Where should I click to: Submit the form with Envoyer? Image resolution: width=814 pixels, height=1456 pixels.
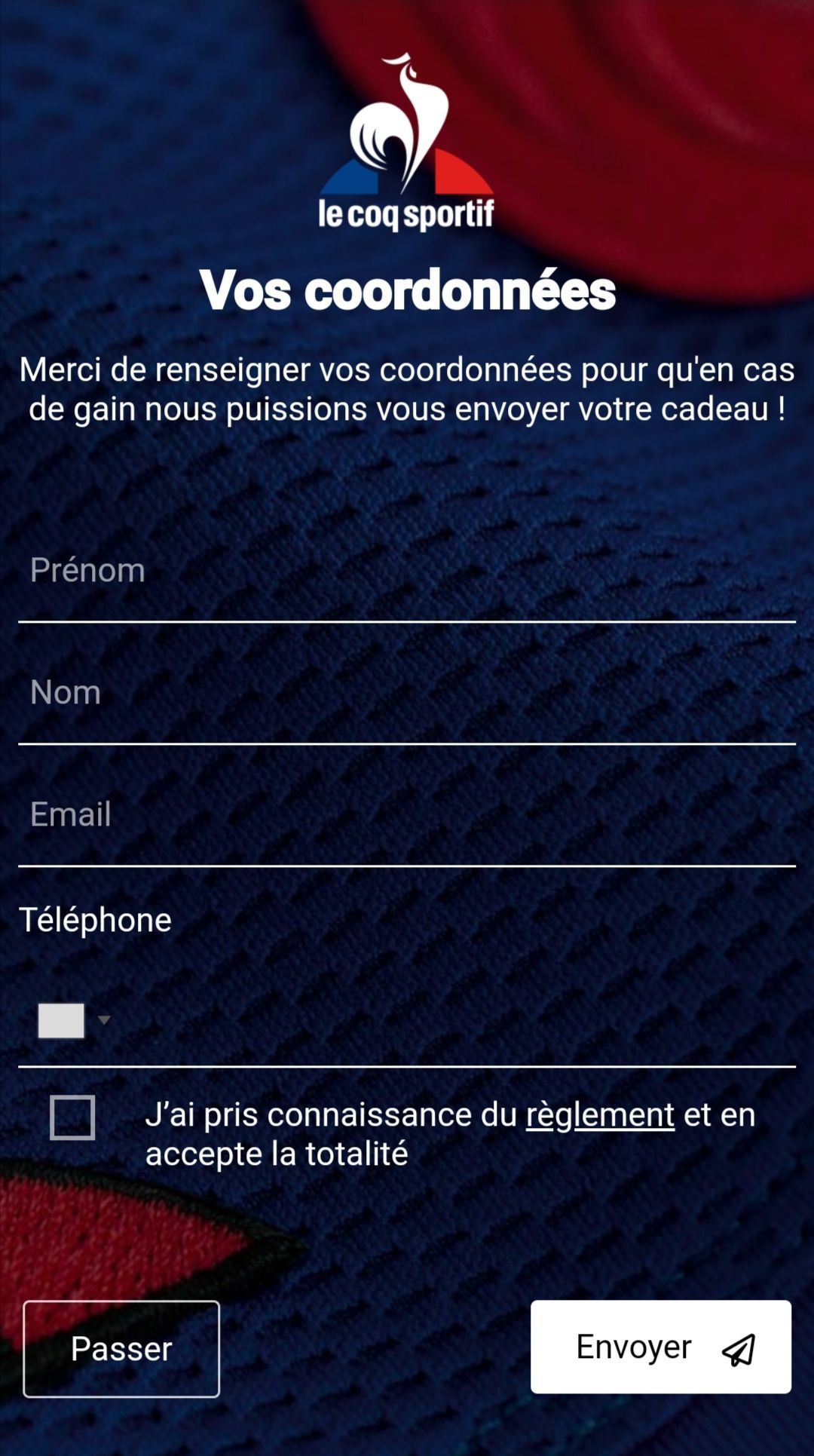(x=661, y=1347)
